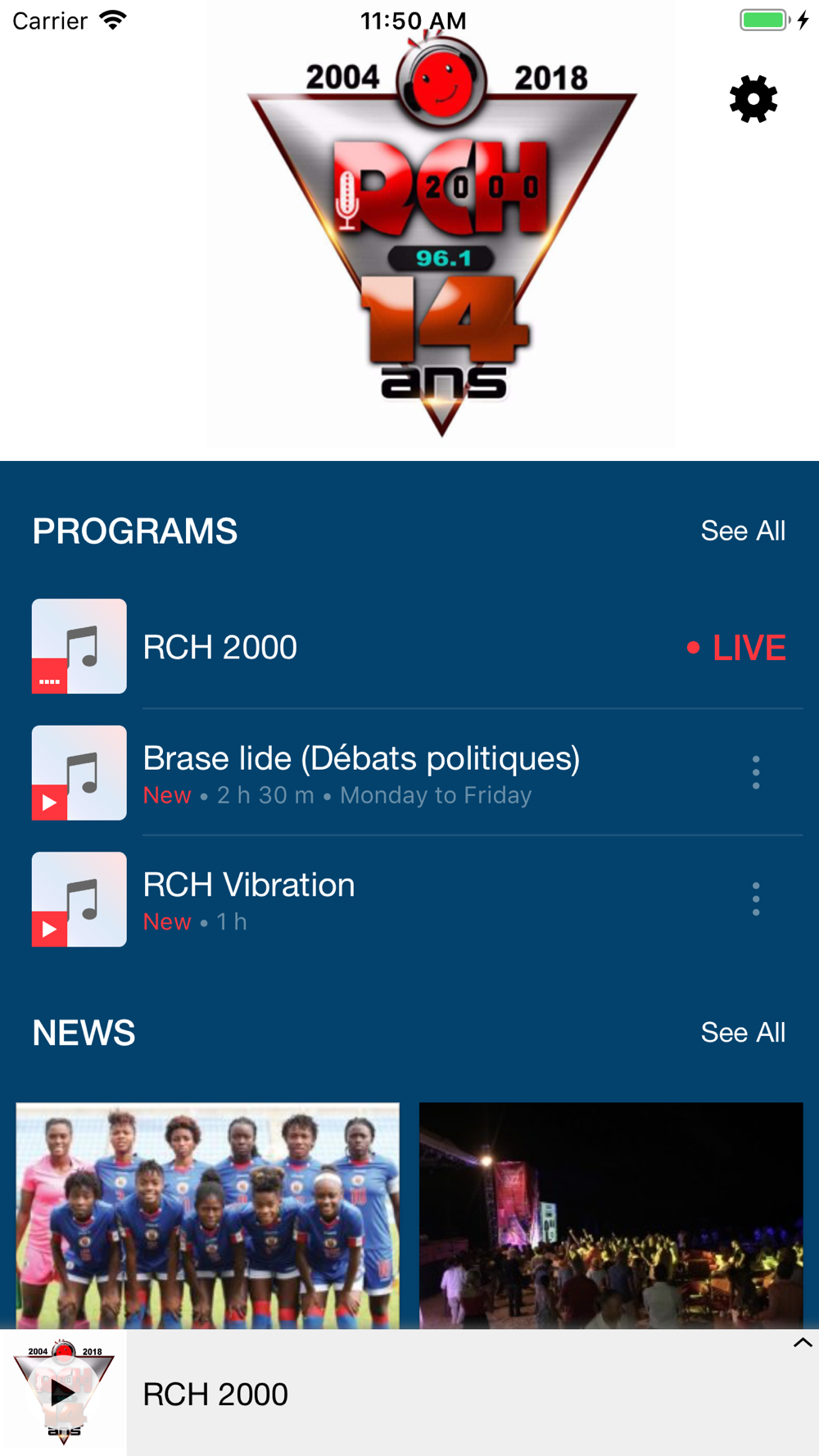Open the news story with the night concert photo

coord(611,1215)
